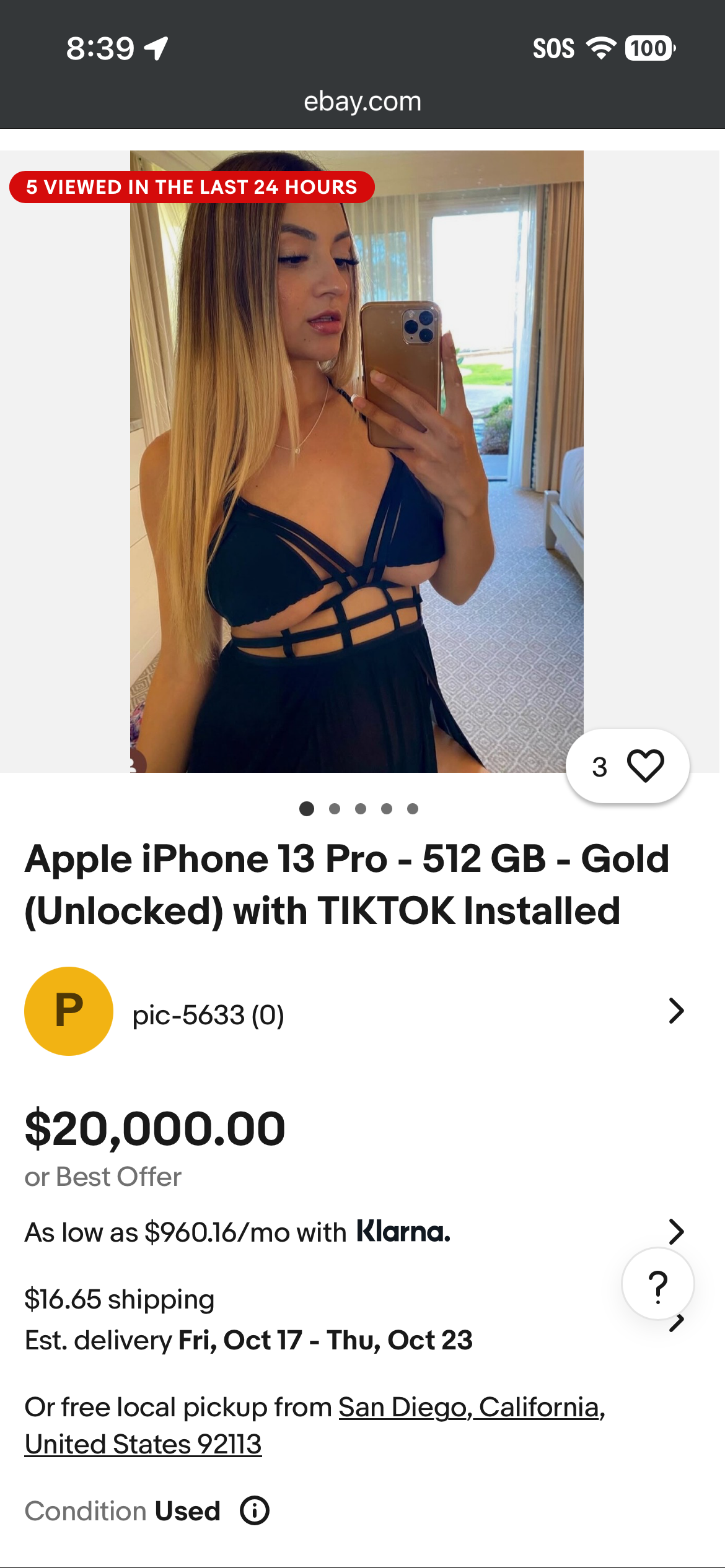The width and height of the screenshot is (725, 1568).
Task: Expand shipping and delivery details
Action: 248,1320
